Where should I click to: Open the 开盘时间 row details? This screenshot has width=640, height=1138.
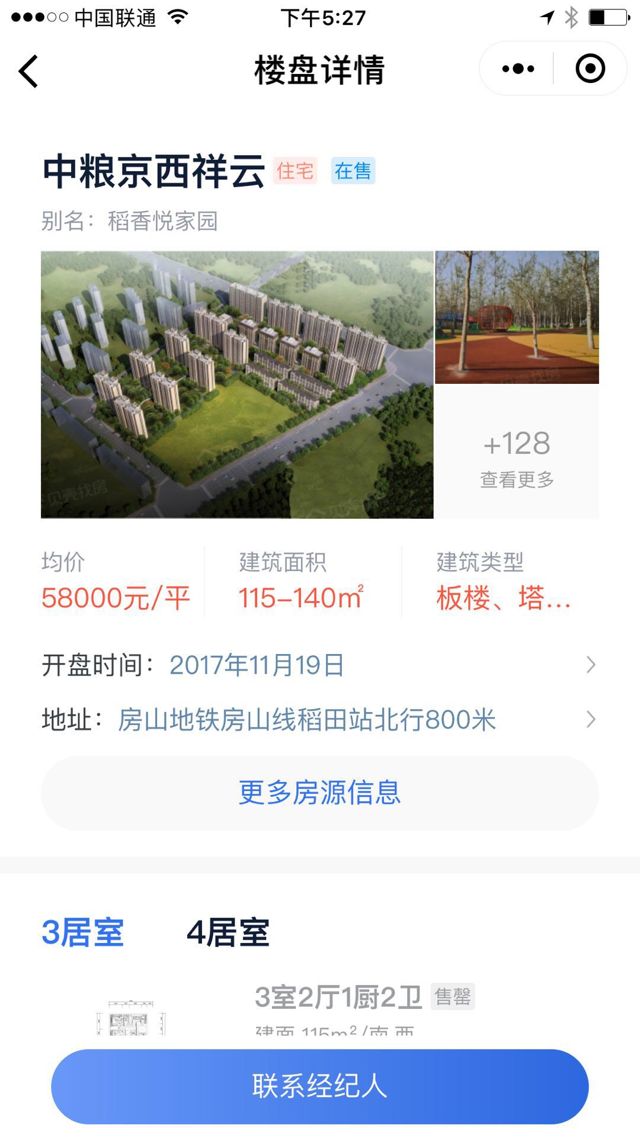pyautogui.click(x=318, y=664)
